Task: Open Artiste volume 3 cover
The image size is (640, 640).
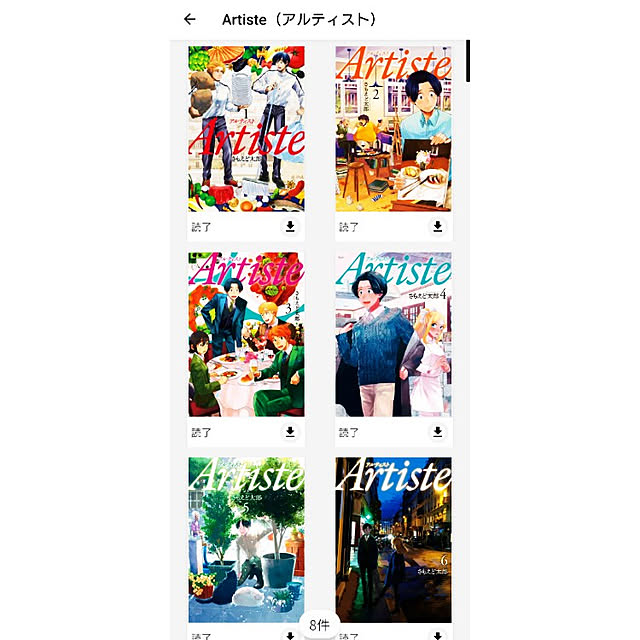Action: coord(246,334)
